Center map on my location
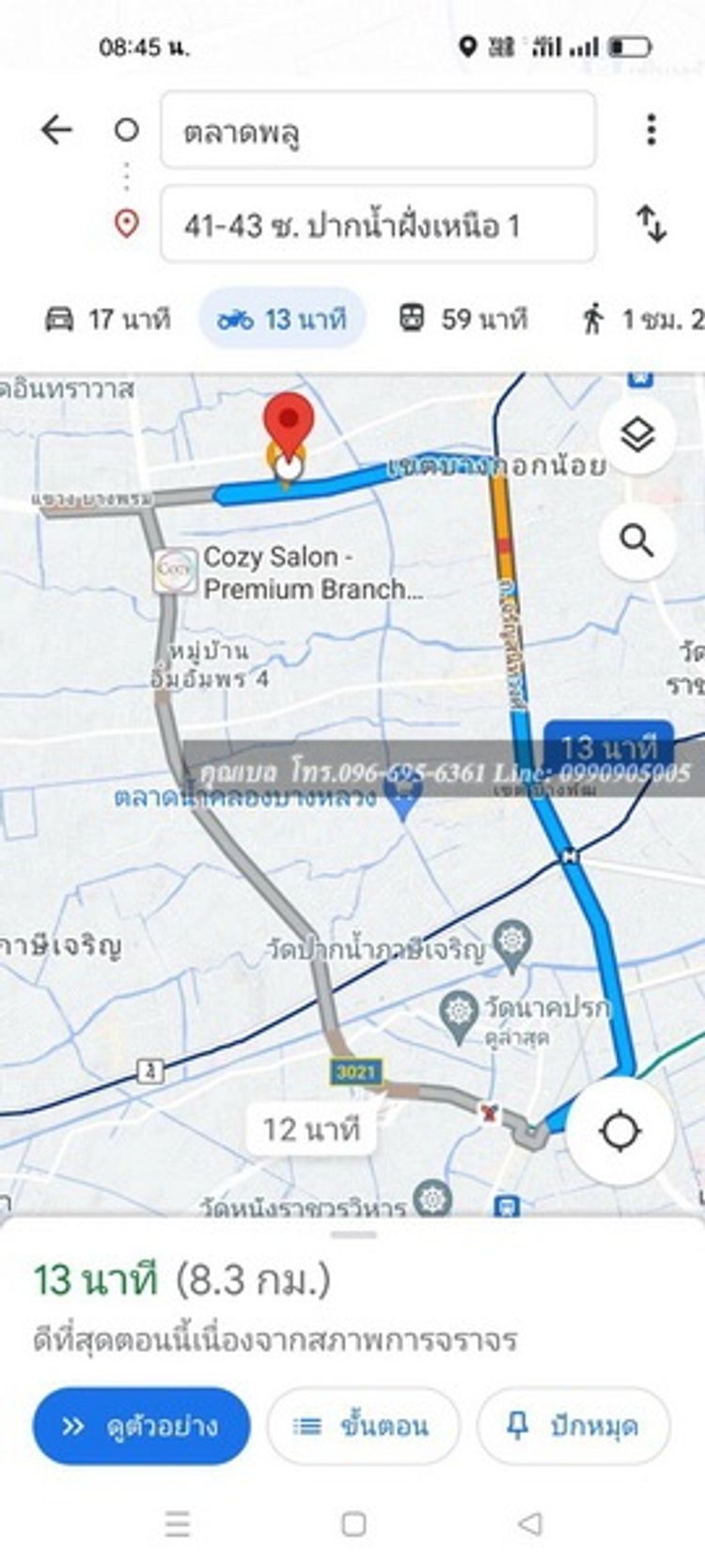The height and width of the screenshot is (1568, 705). [620, 1131]
